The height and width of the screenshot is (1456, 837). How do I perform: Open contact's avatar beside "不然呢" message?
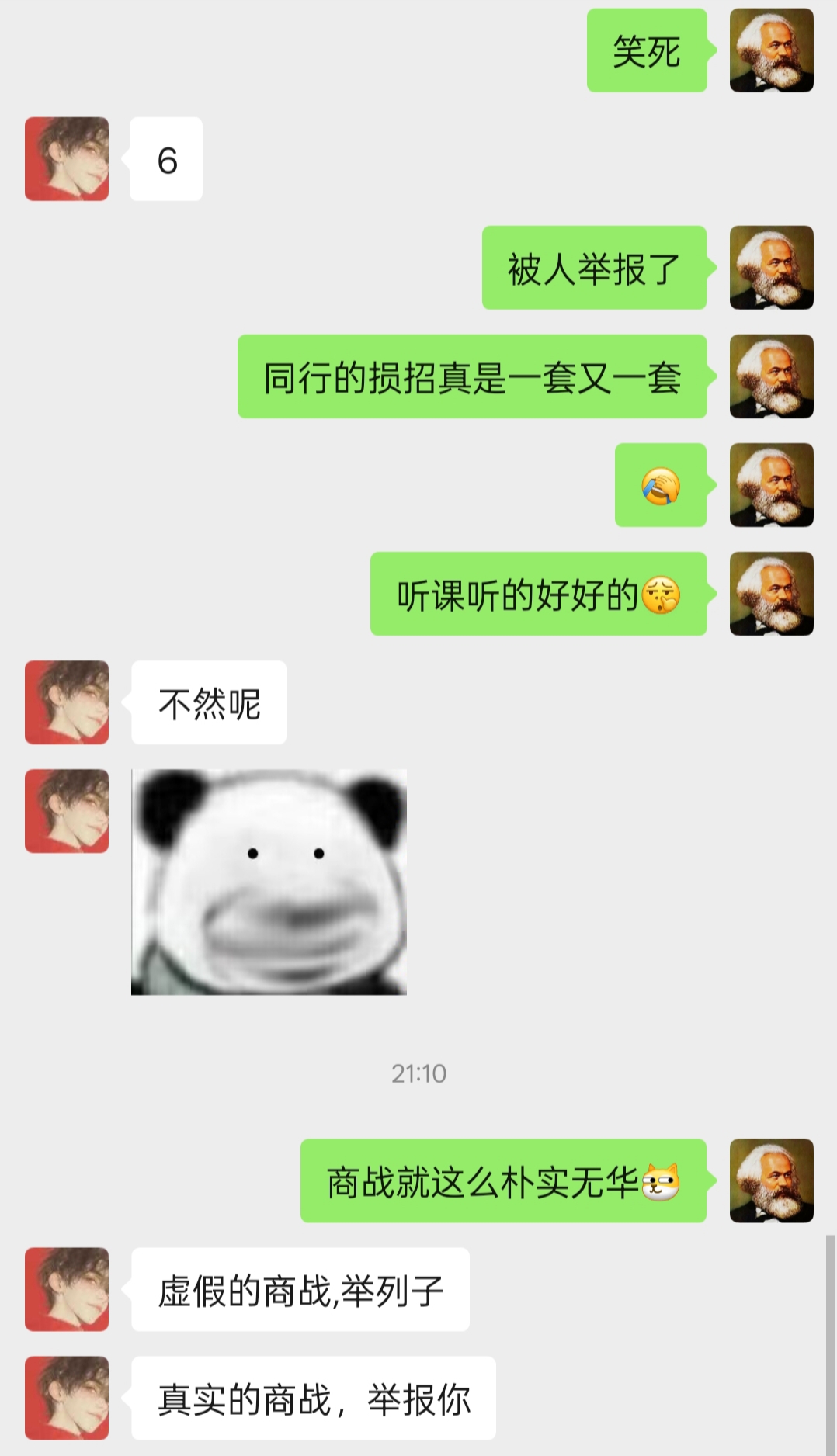67,702
